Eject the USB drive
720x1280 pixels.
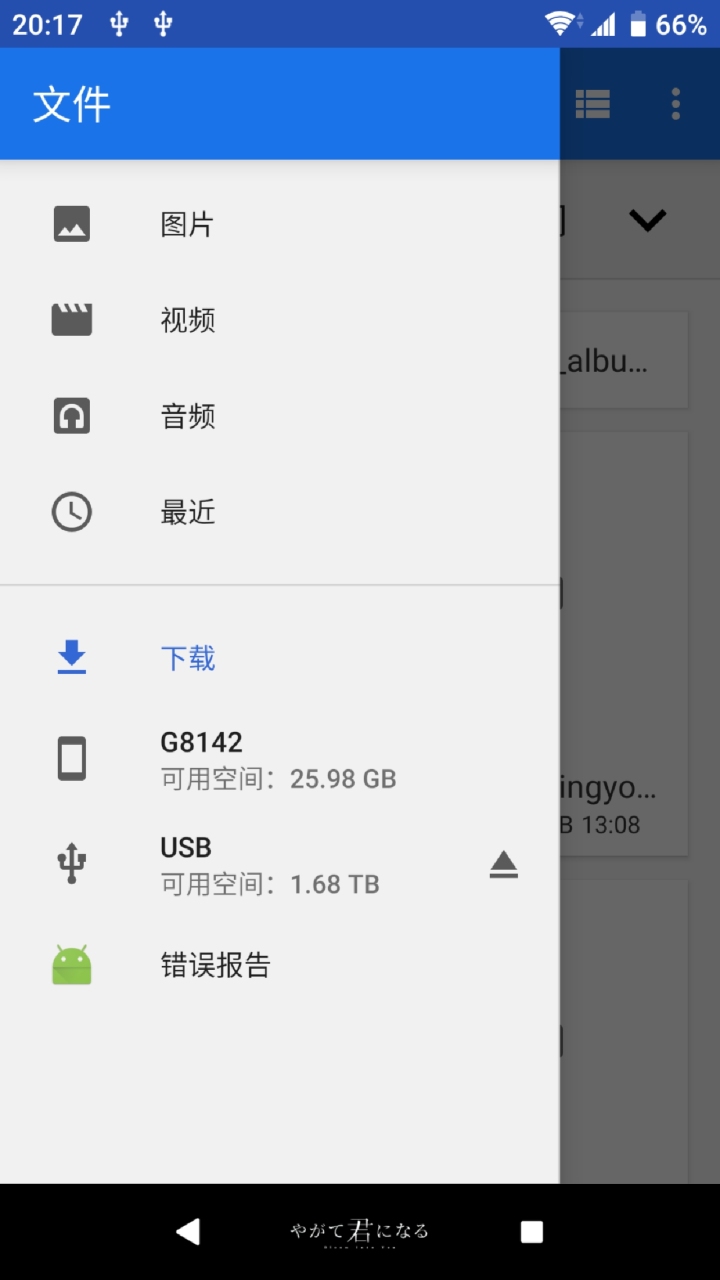[504, 865]
